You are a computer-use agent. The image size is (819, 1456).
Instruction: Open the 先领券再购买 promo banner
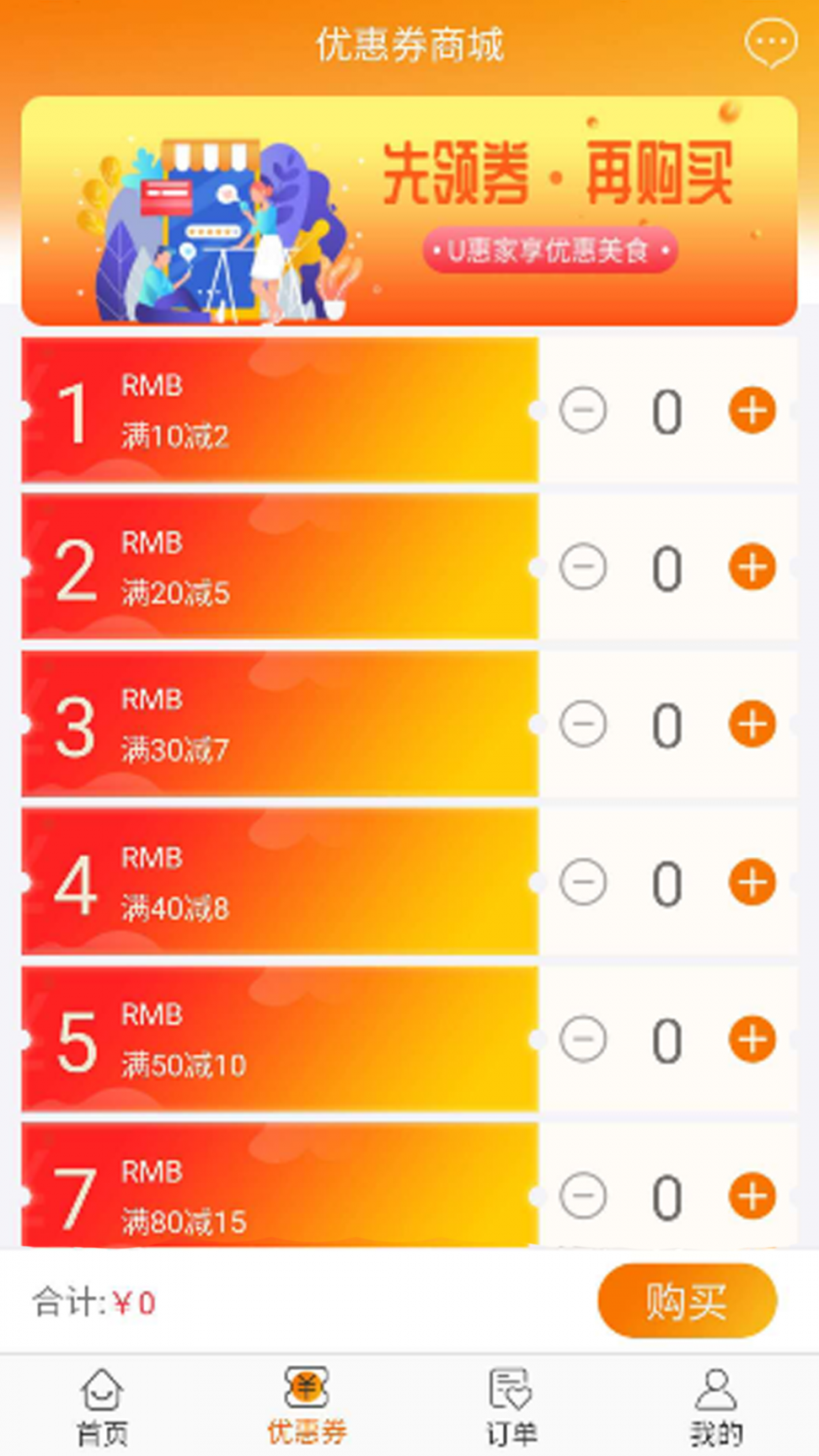[409, 211]
